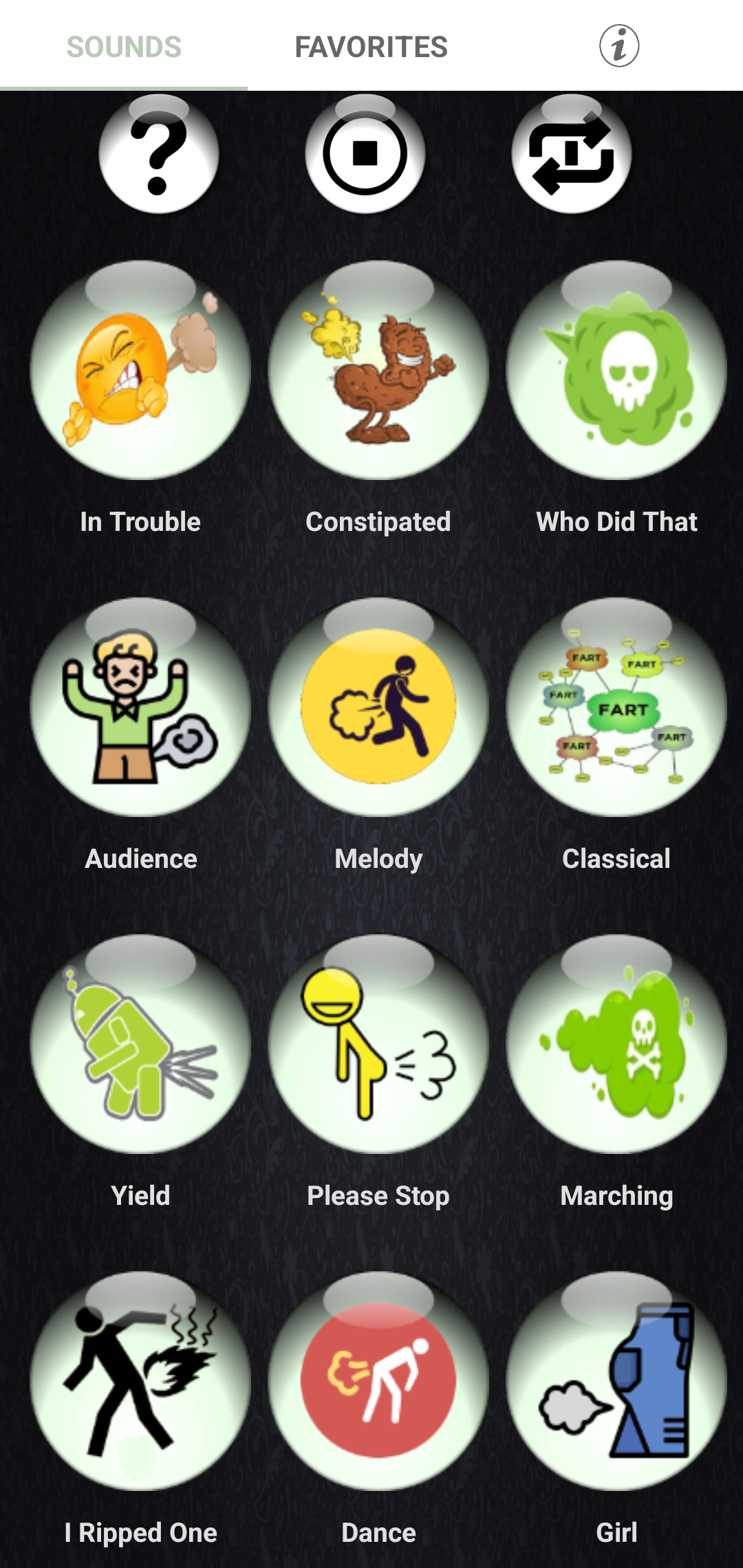The width and height of the screenshot is (743, 1568).
Task: Play the Classical sound
Action: (x=616, y=708)
